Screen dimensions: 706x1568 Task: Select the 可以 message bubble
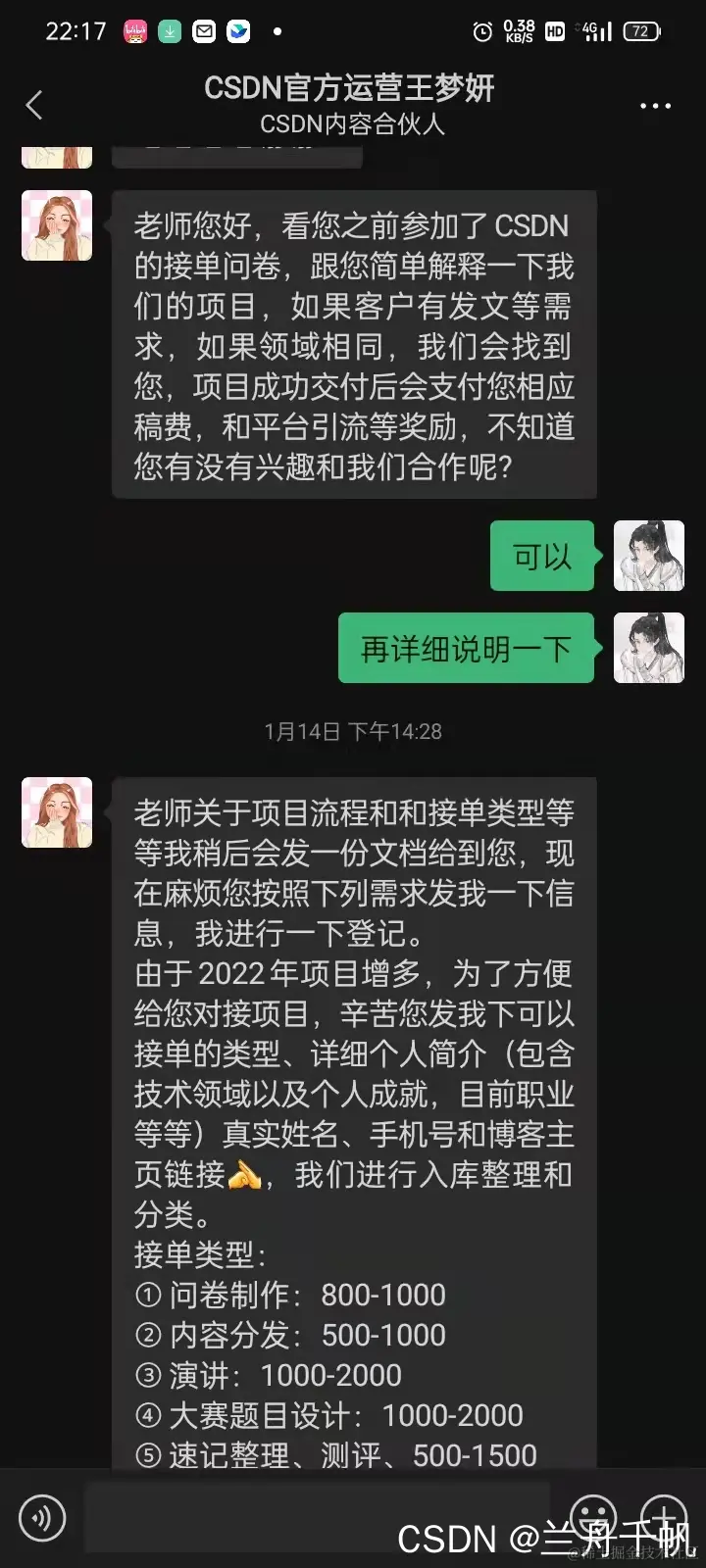540,556
